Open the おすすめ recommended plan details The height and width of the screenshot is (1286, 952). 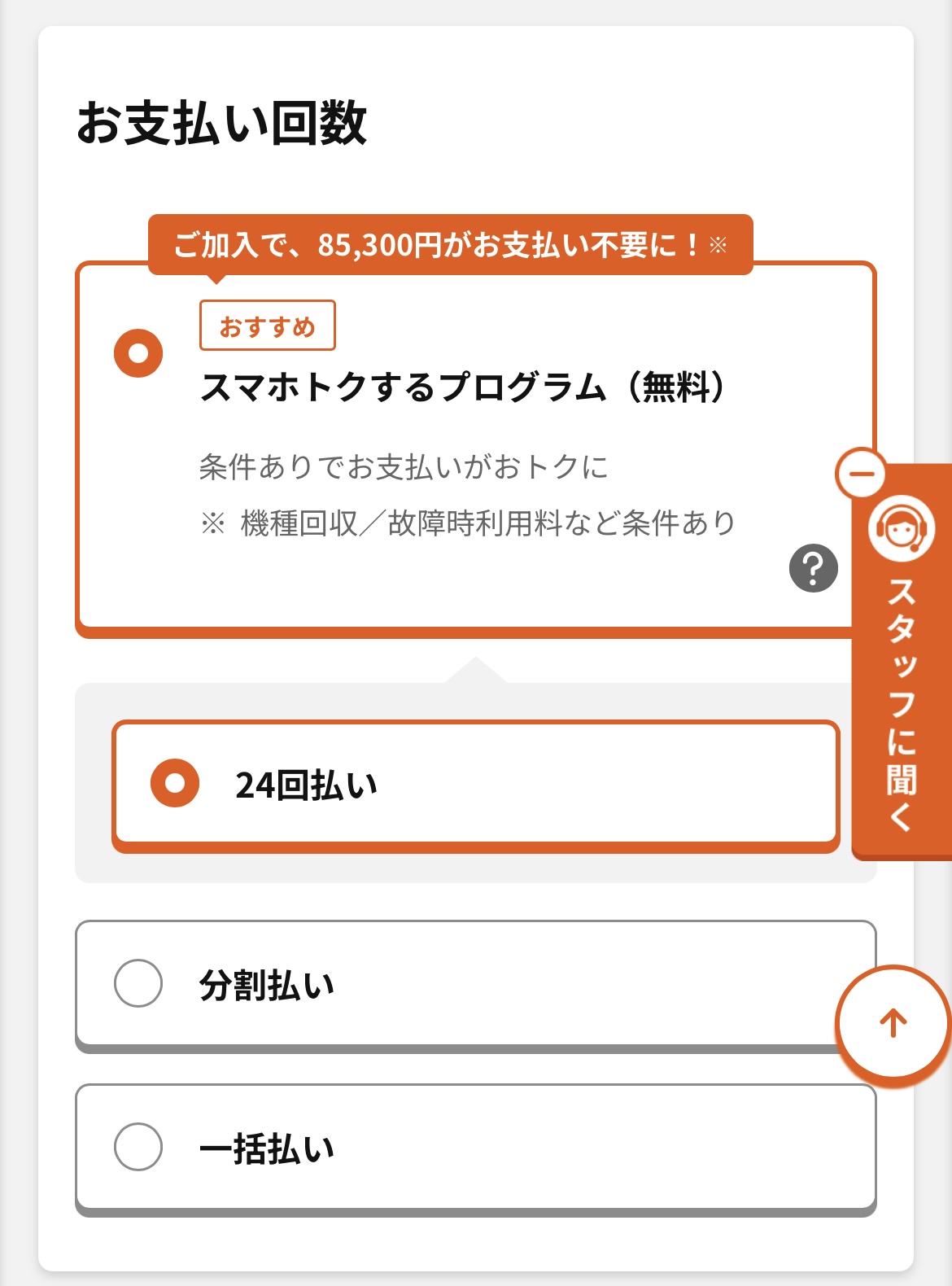tap(265, 326)
